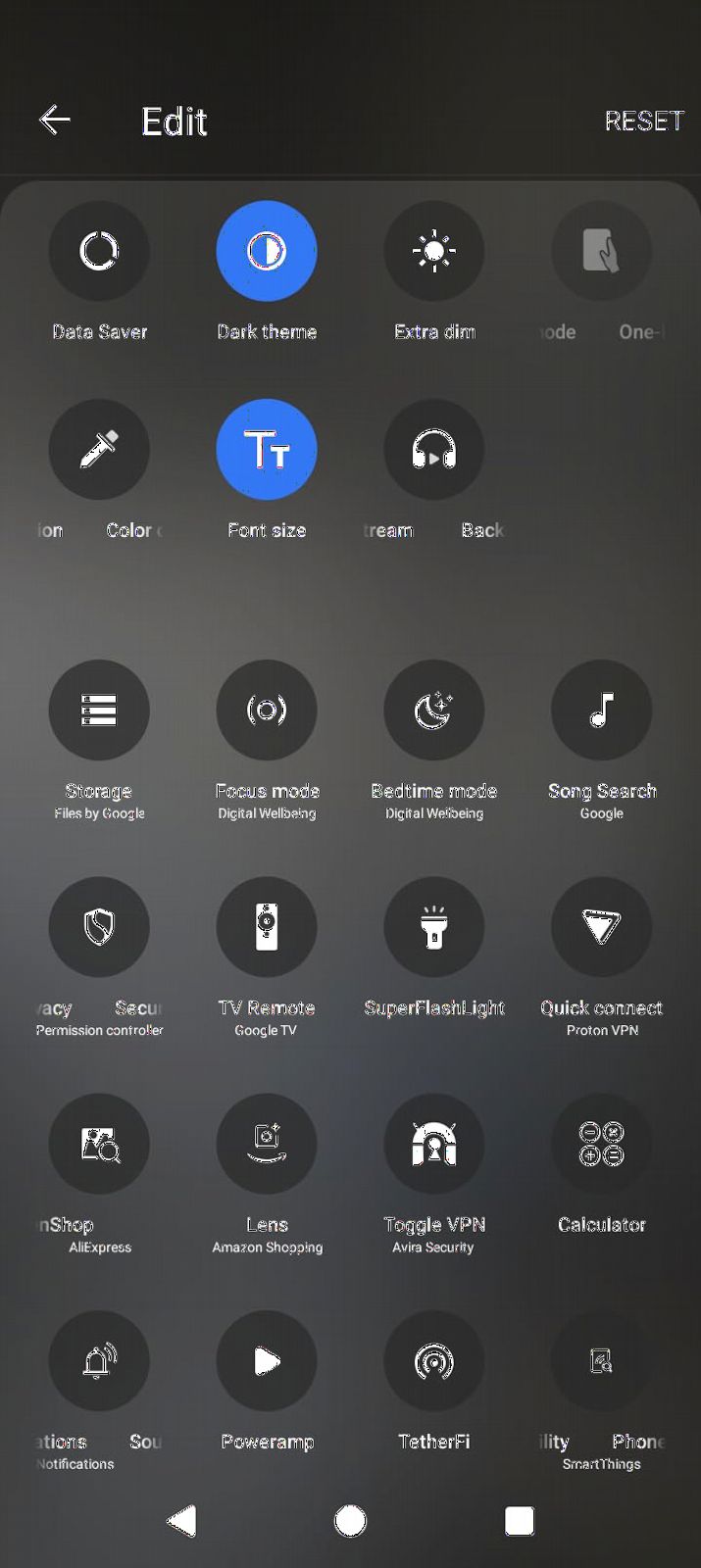Tap the Calculator tile
This screenshot has width=701, height=1568.
coord(602,1144)
